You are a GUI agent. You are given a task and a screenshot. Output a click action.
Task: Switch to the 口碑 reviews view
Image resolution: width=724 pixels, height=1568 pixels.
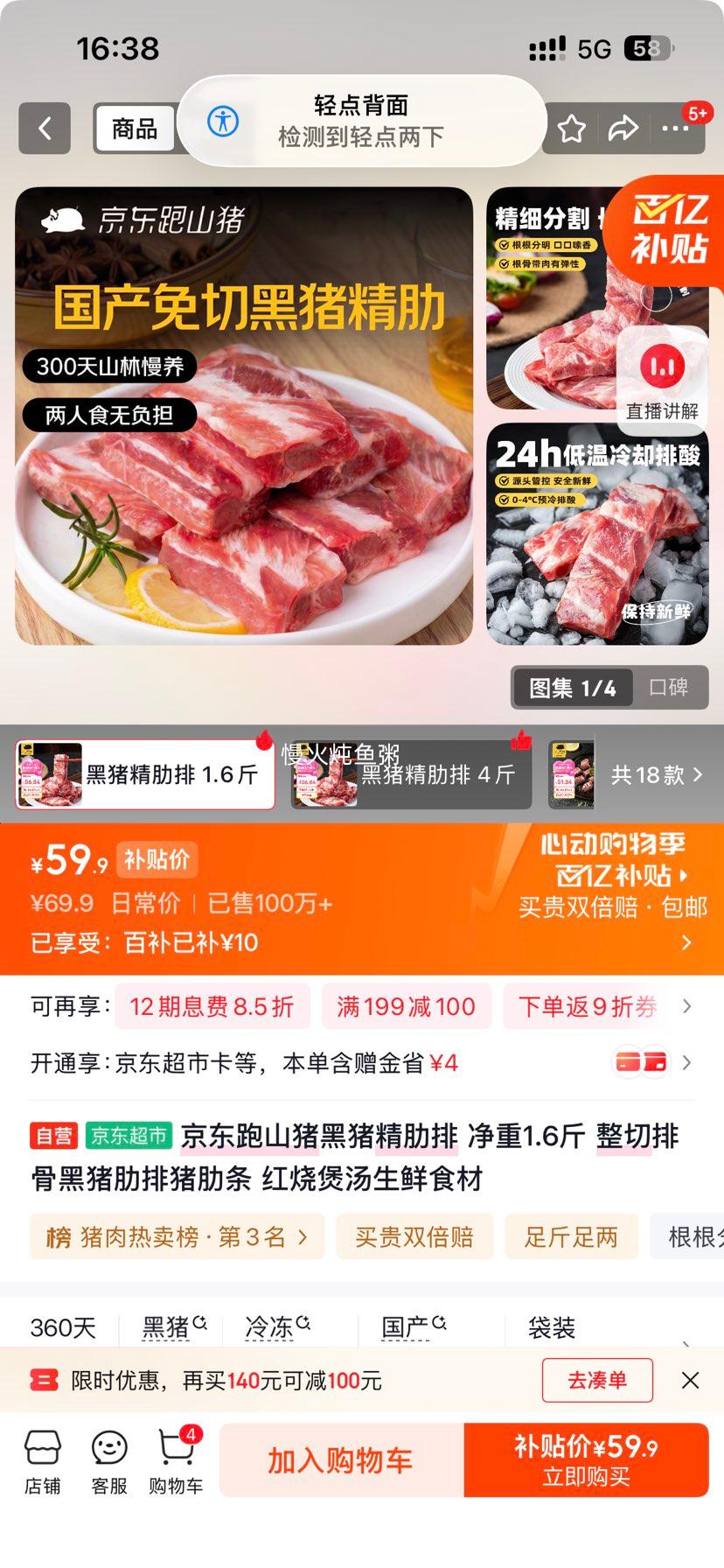(669, 688)
